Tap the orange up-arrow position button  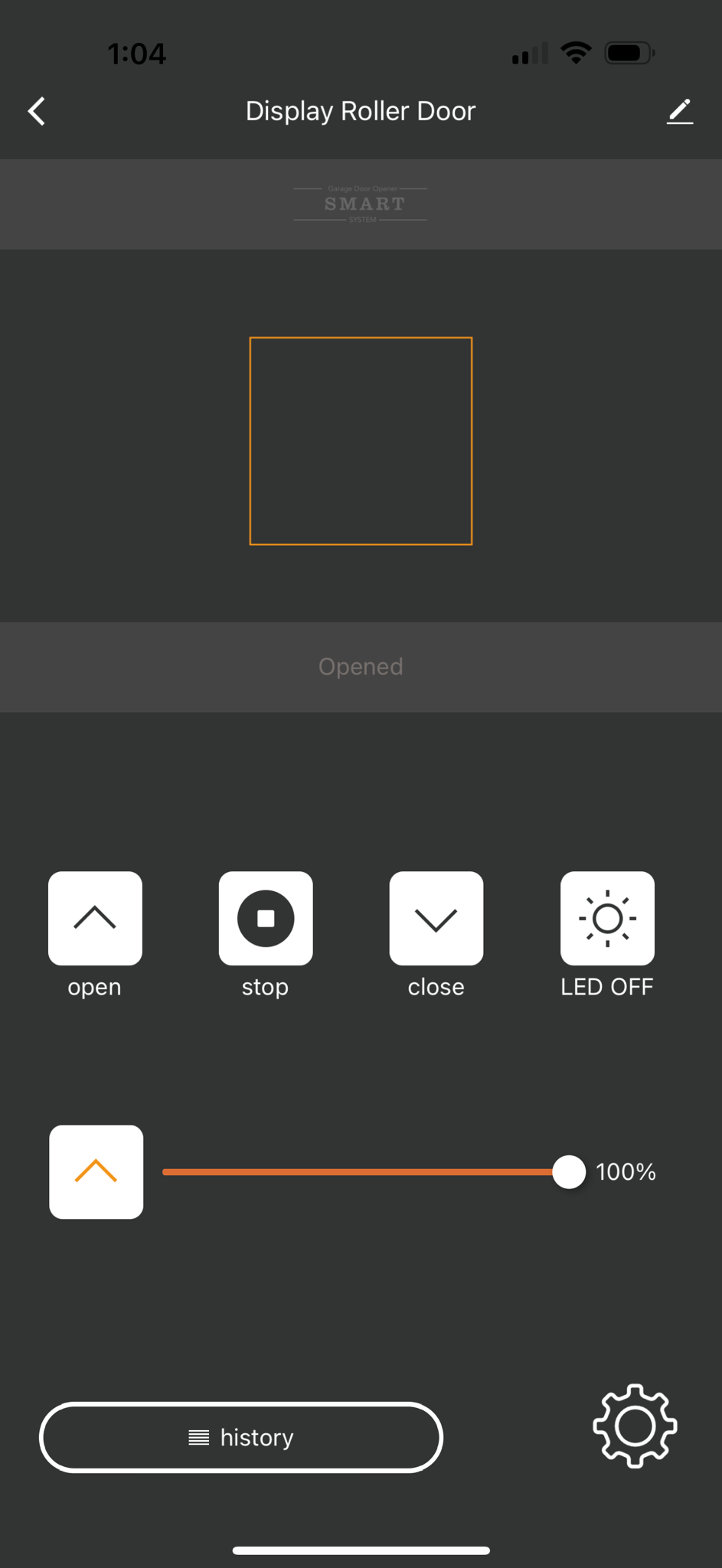click(x=96, y=1171)
